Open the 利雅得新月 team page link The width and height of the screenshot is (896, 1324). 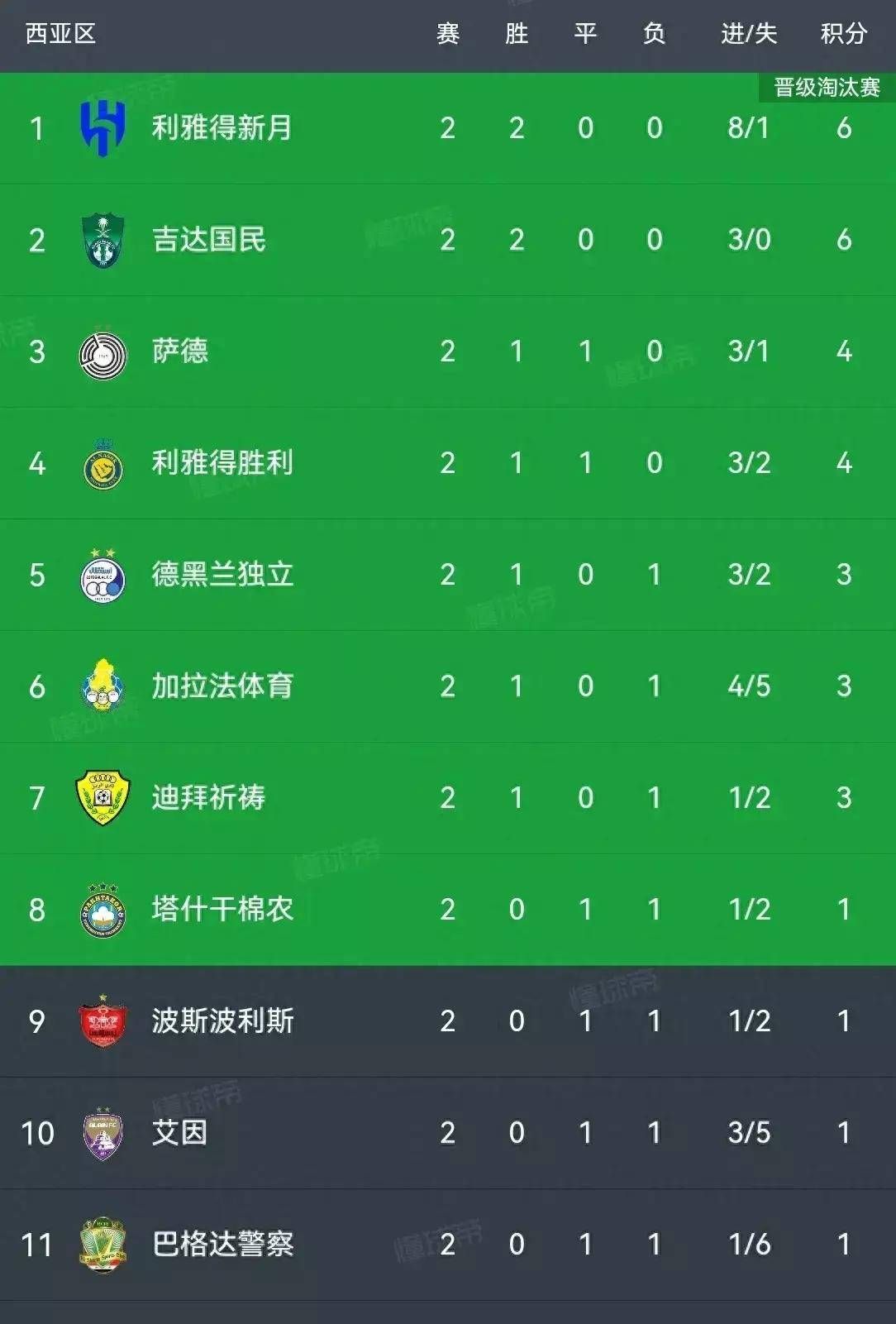[219, 128]
